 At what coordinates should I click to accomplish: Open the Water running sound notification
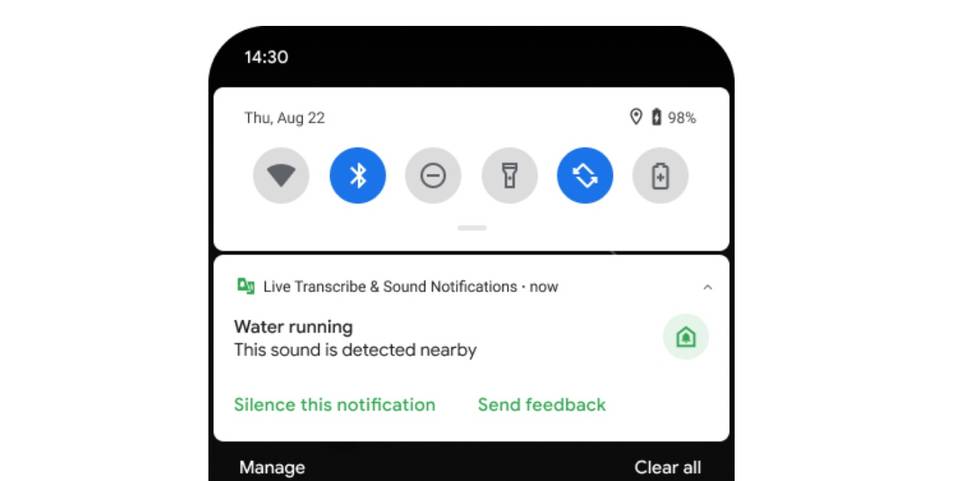[x=400, y=338]
